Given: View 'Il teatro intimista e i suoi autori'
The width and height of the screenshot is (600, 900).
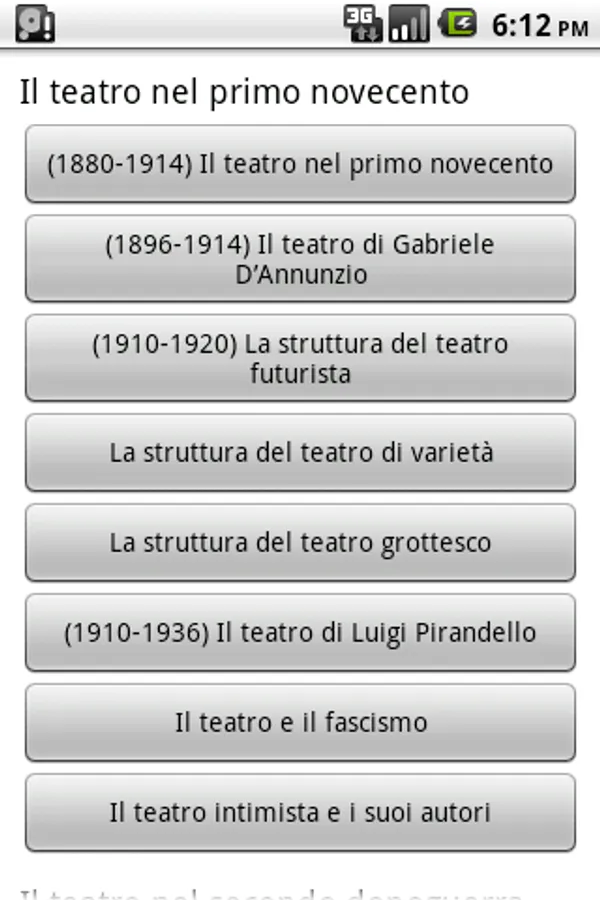Looking at the screenshot, I should click(300, 812).
